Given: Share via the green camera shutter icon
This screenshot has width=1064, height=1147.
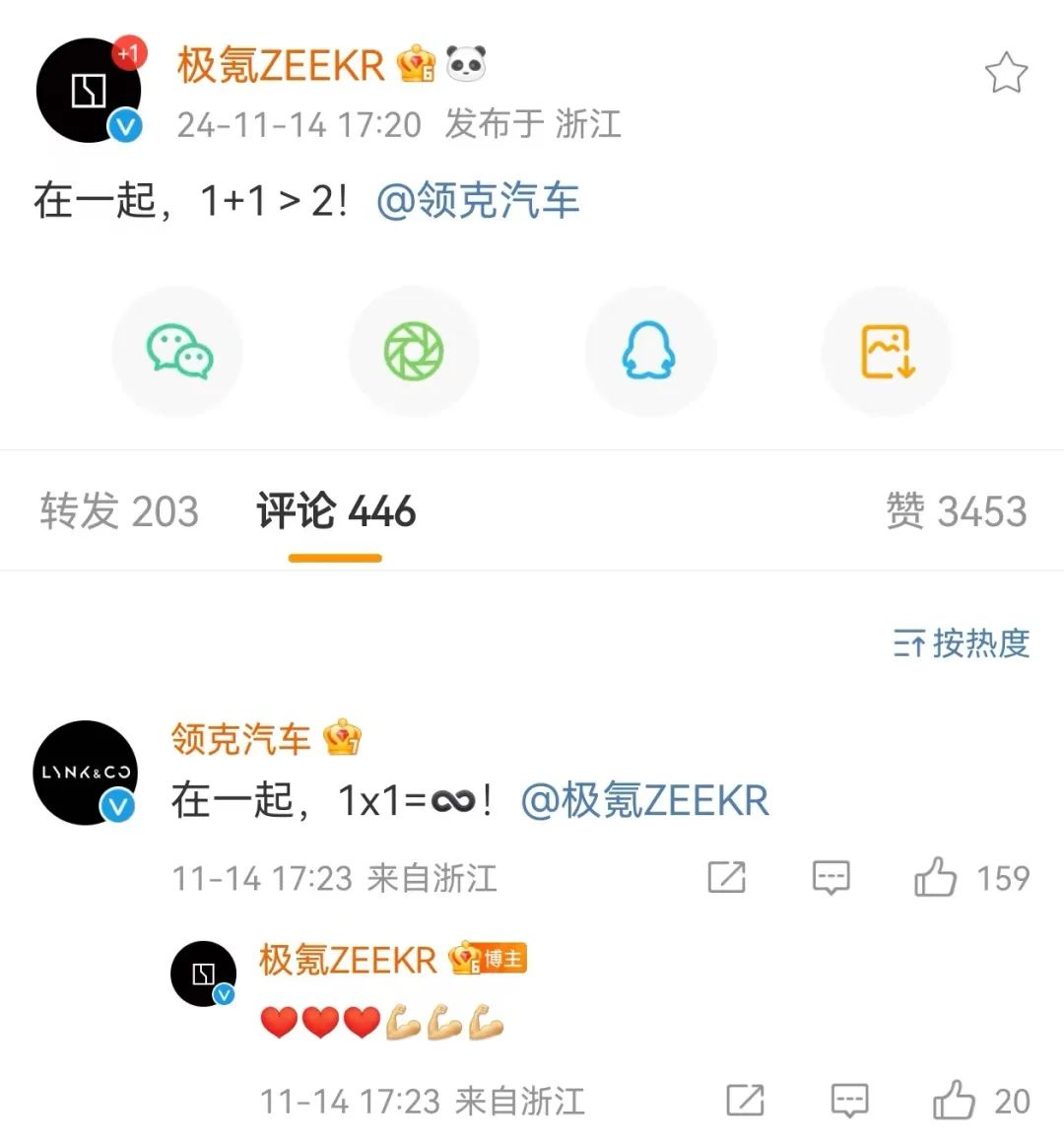Looking at the screenshot, I should tap(414, 352).
